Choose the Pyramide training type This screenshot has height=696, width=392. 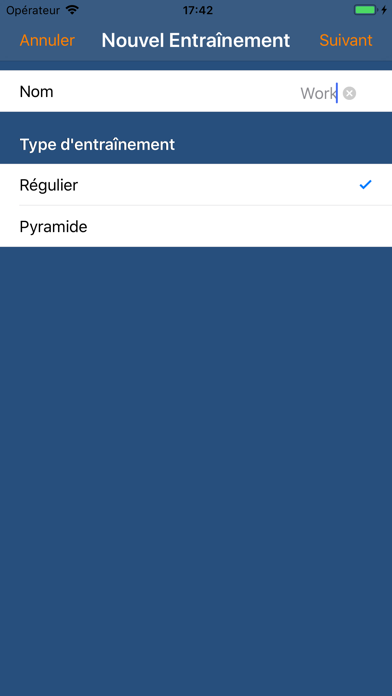pos(196,226)
